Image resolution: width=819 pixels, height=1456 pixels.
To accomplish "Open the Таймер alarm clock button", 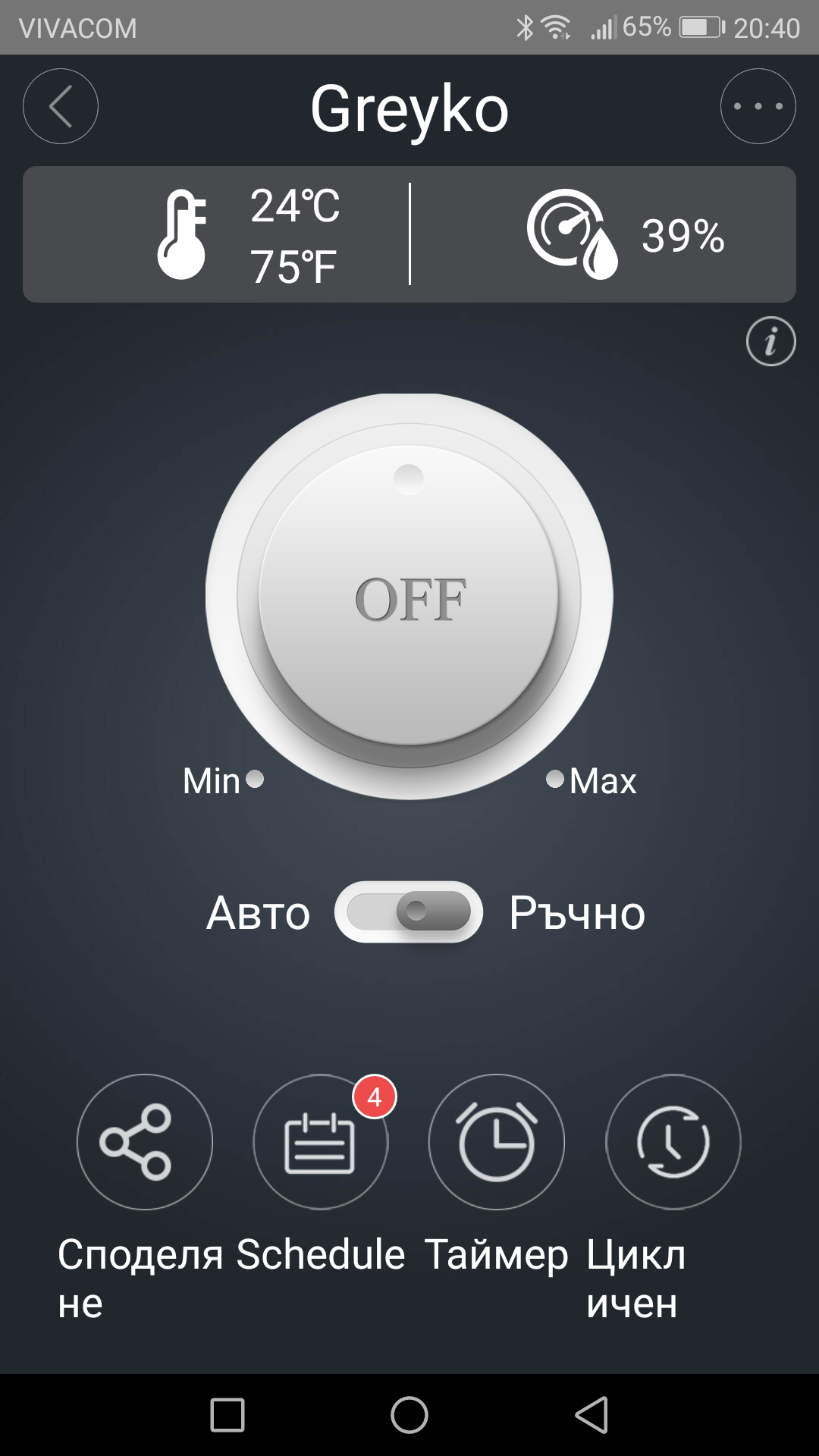I will click(x=497, y=1141).
